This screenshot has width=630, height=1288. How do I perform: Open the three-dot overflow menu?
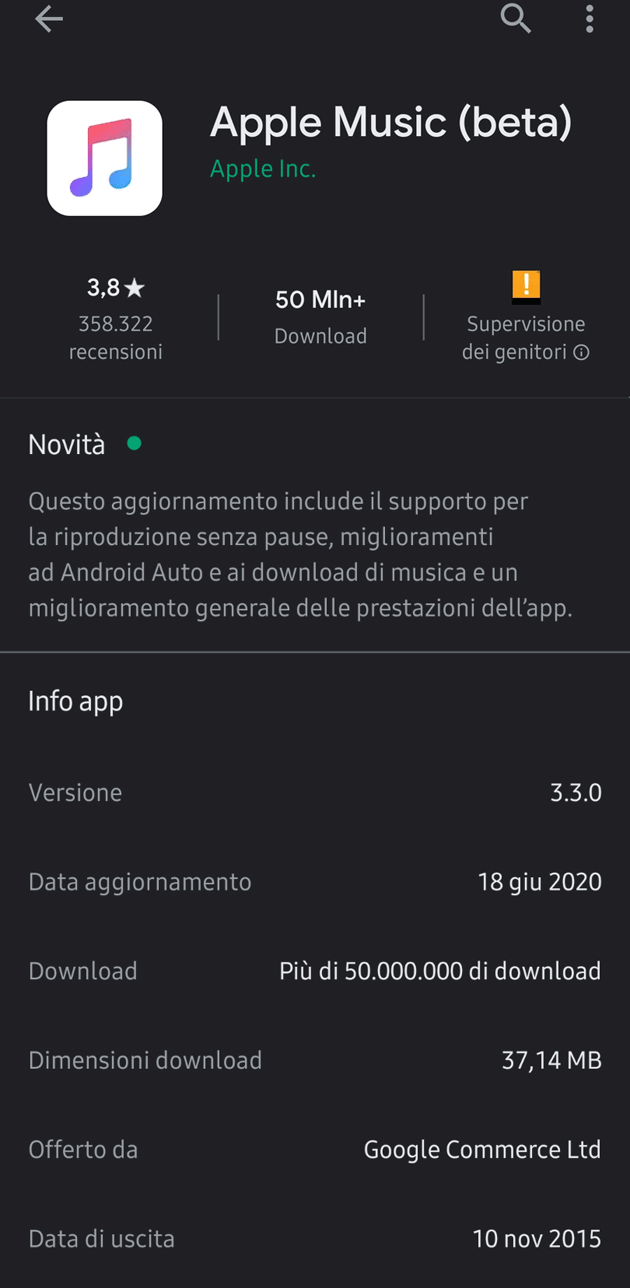coord(590,18)
